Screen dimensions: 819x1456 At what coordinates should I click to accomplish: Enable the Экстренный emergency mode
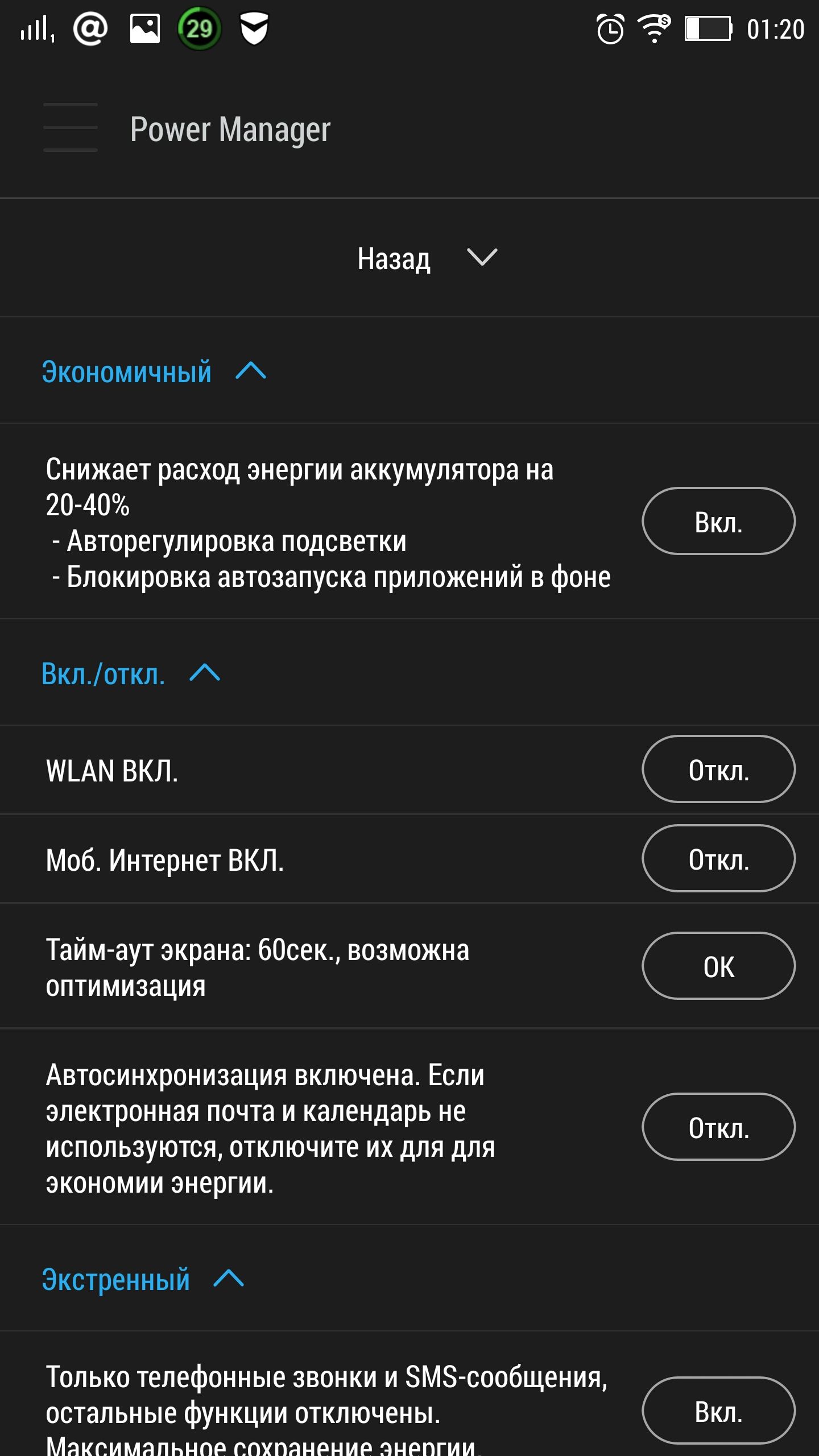[718, 1410]
